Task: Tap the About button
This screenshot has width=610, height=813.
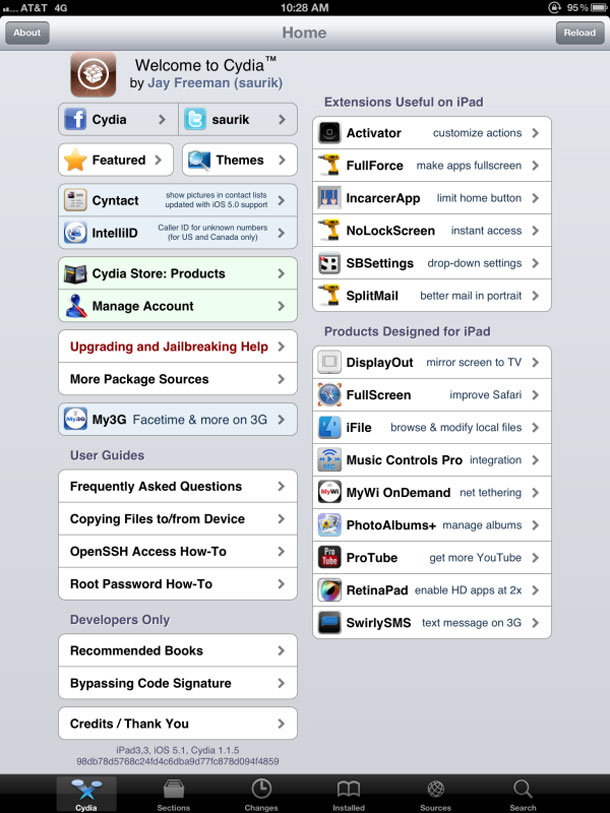Action: [27, 33]
